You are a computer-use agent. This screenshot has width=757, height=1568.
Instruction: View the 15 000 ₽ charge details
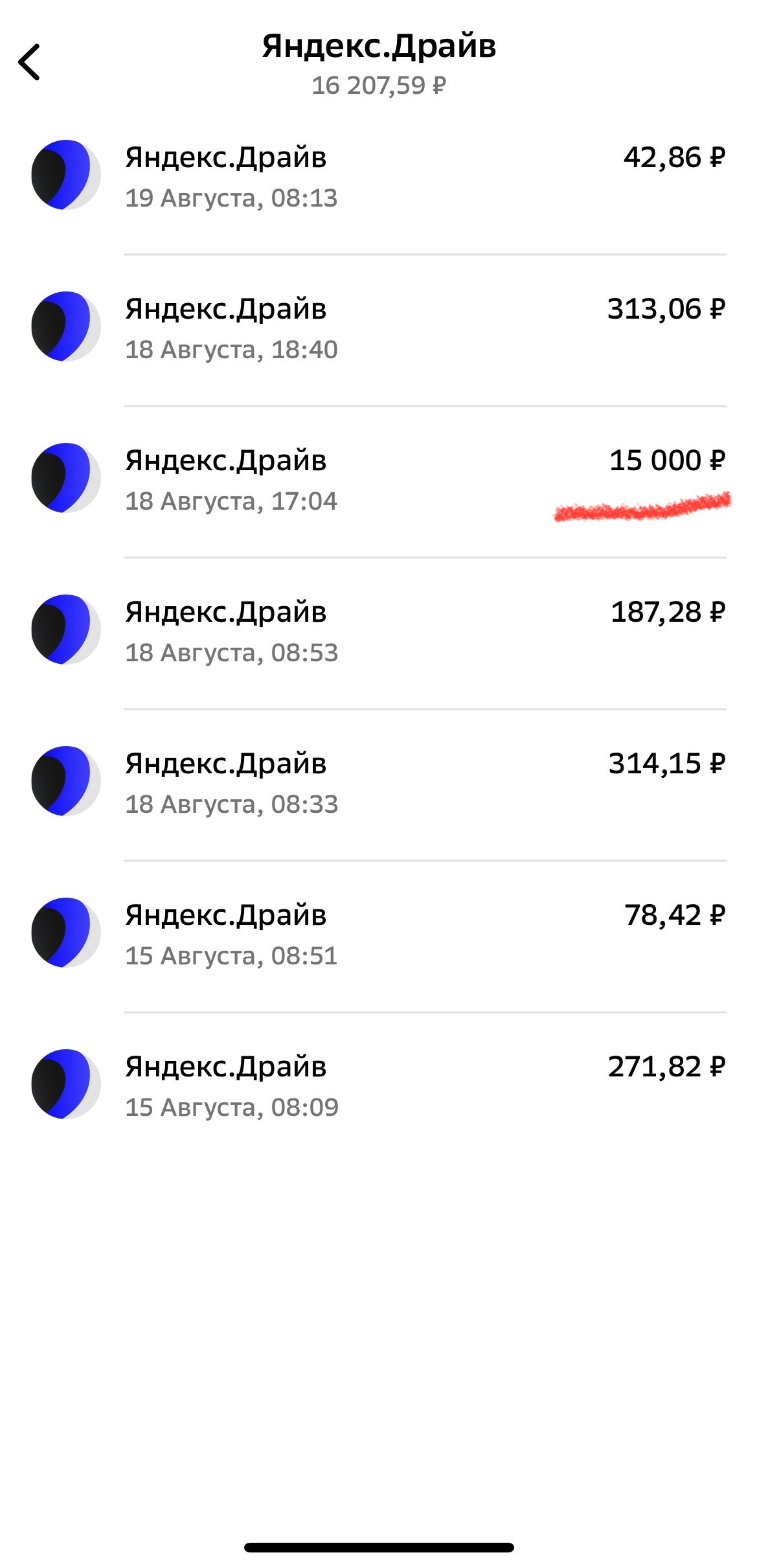pyautogui.click(x=378, y=481)
